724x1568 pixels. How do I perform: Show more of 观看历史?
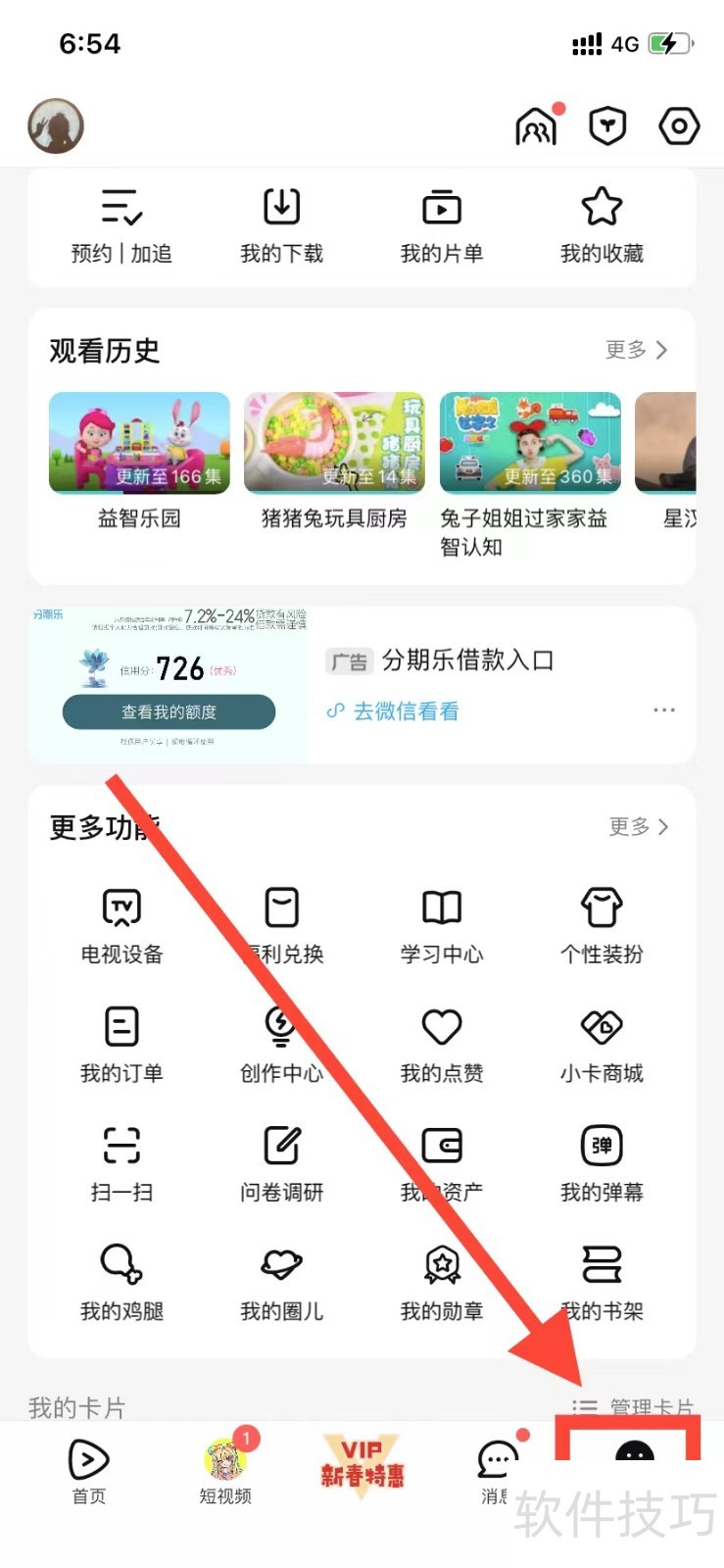[x=636, y=350]
